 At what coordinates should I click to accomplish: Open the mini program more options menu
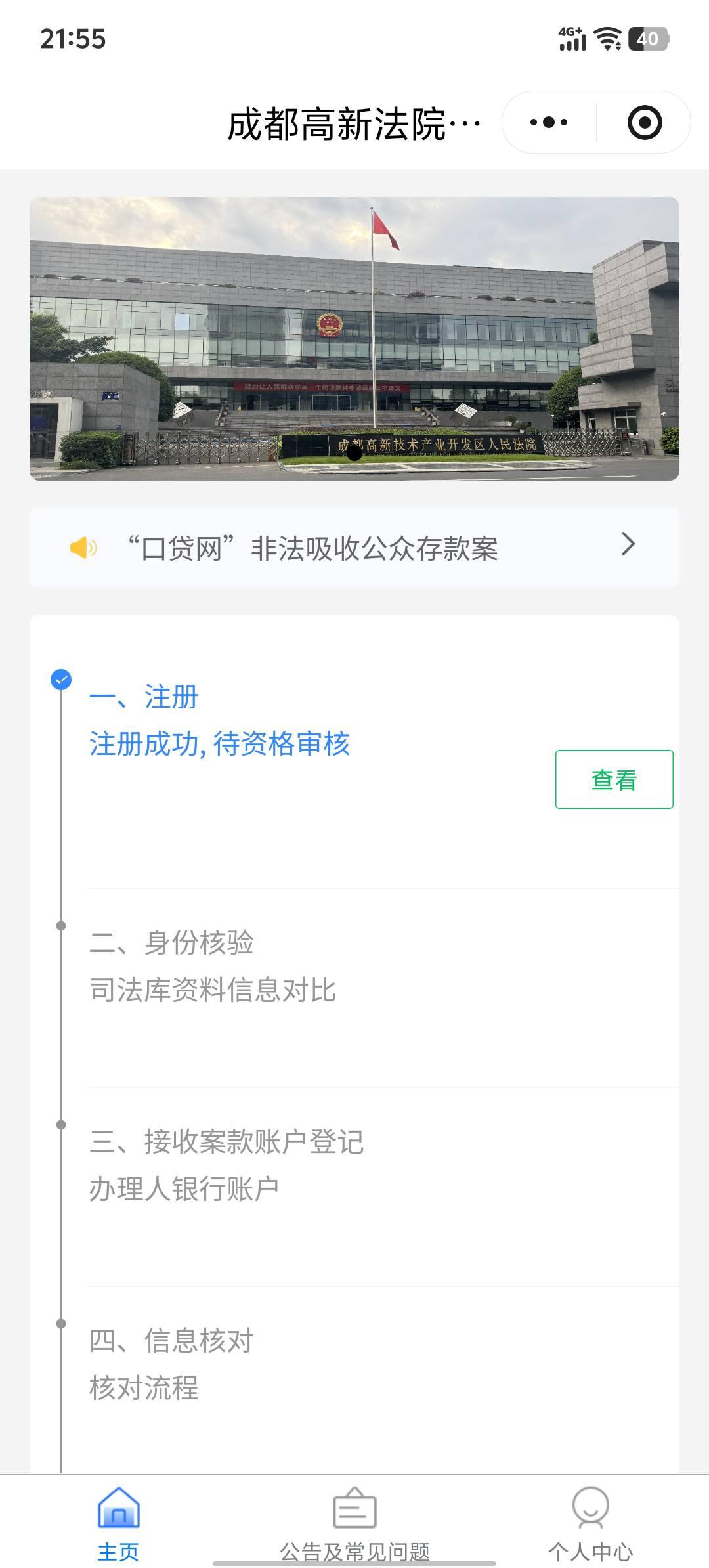coord(549,123)
